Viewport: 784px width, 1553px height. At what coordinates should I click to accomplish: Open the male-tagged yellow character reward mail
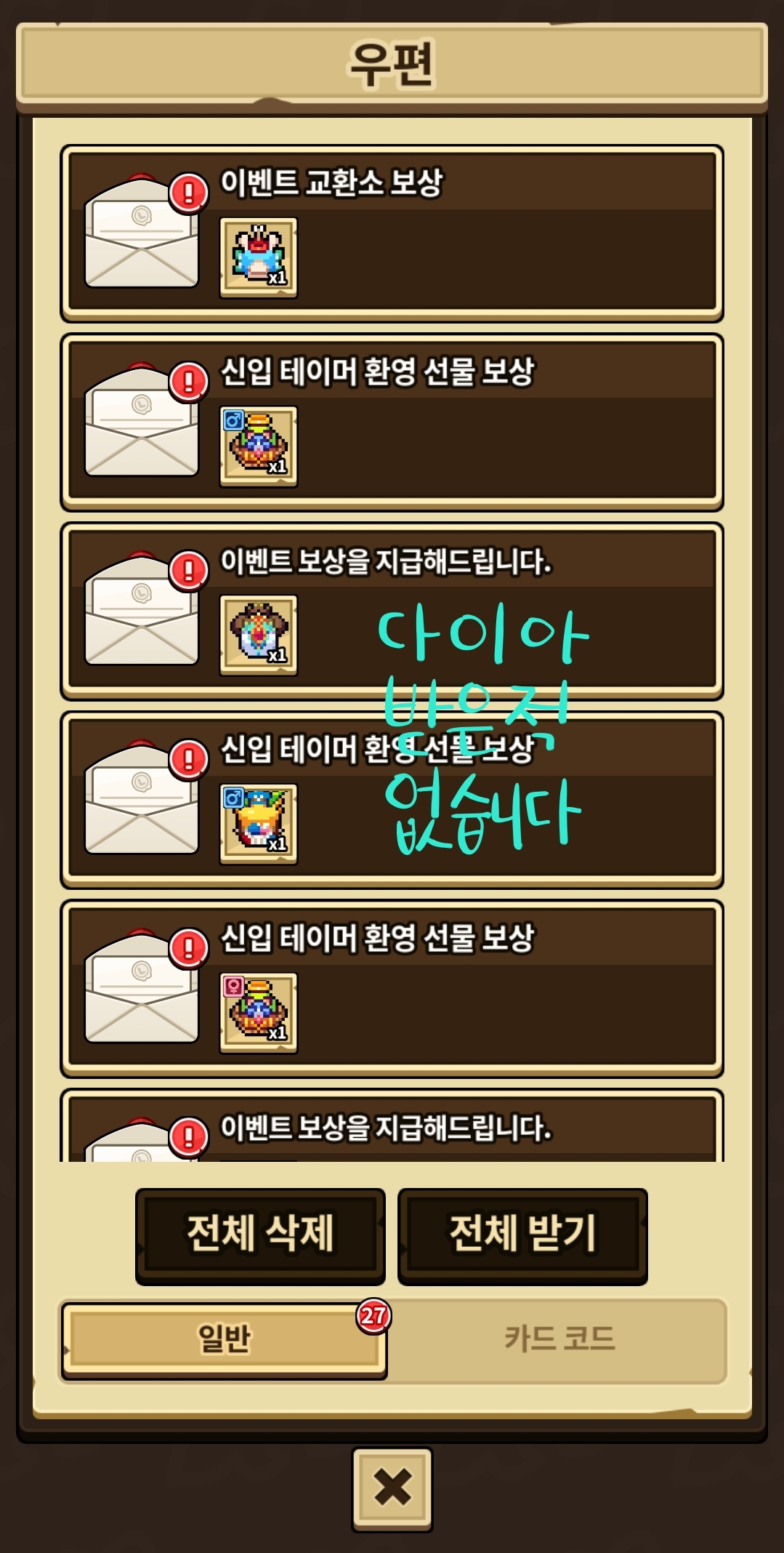[392, 800]
